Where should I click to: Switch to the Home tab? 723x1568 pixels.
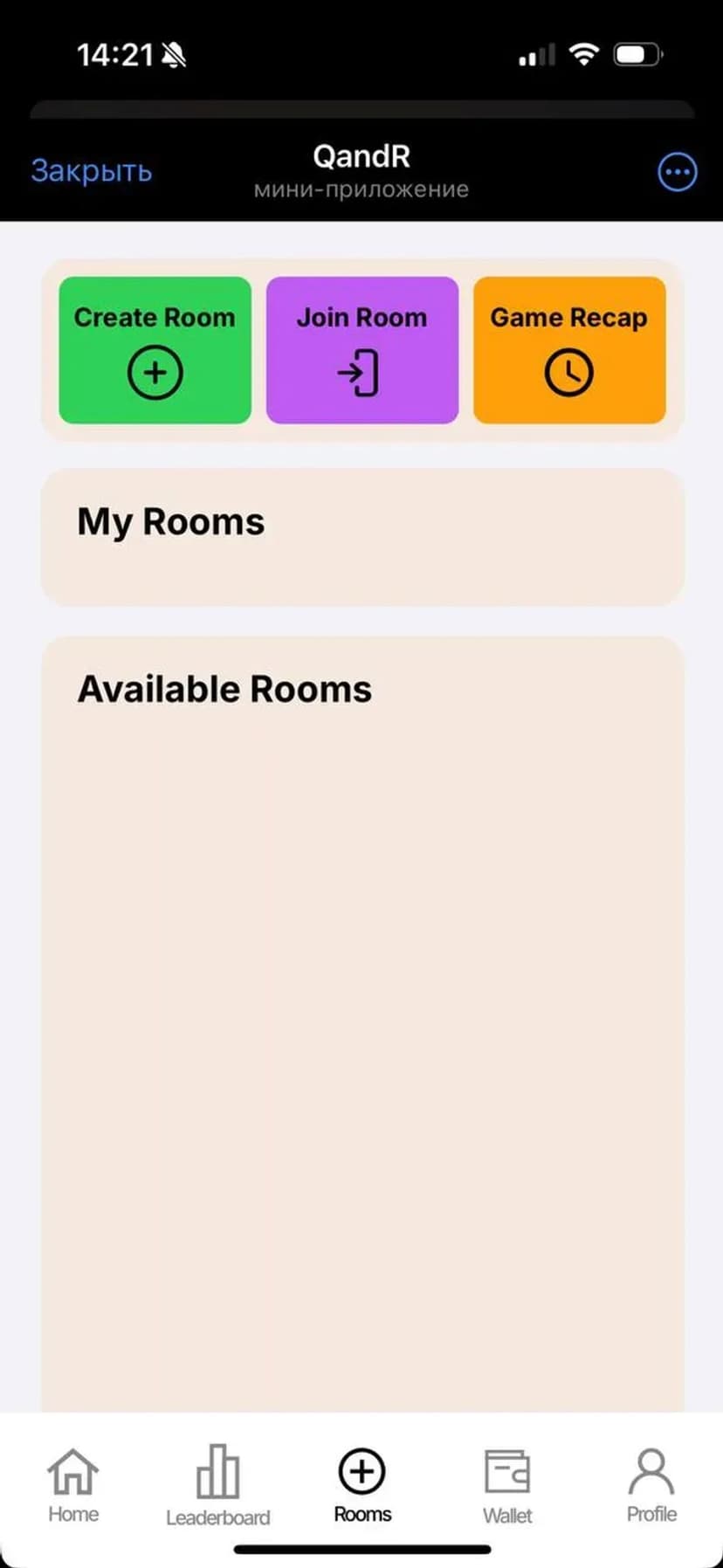coord(72,1485)
